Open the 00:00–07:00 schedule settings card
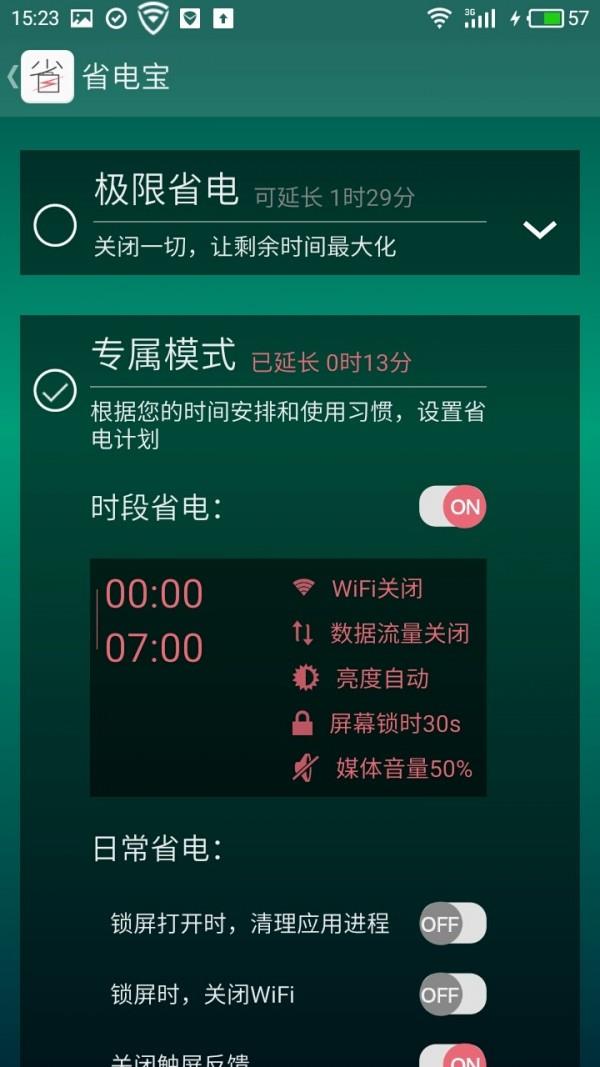600x1067 pixels. point(288,677)
